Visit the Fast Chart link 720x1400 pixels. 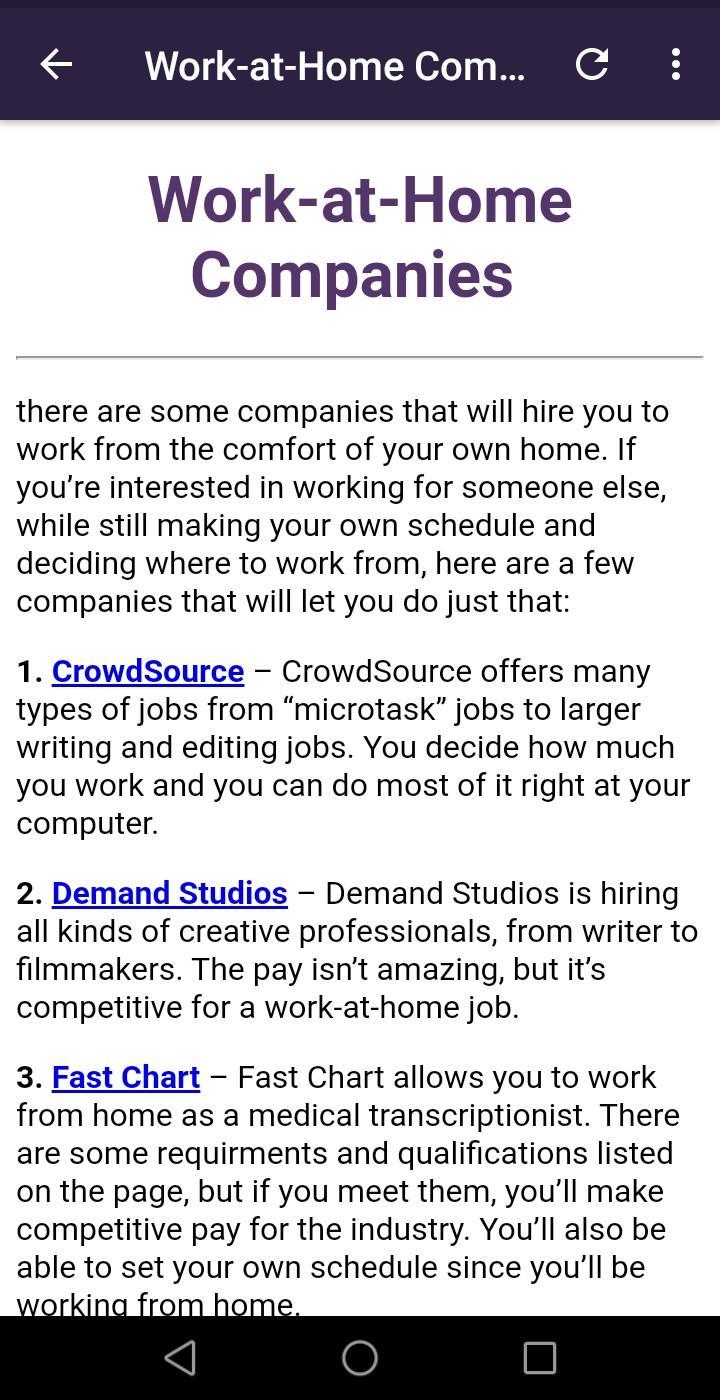[x=126, y=1077]
